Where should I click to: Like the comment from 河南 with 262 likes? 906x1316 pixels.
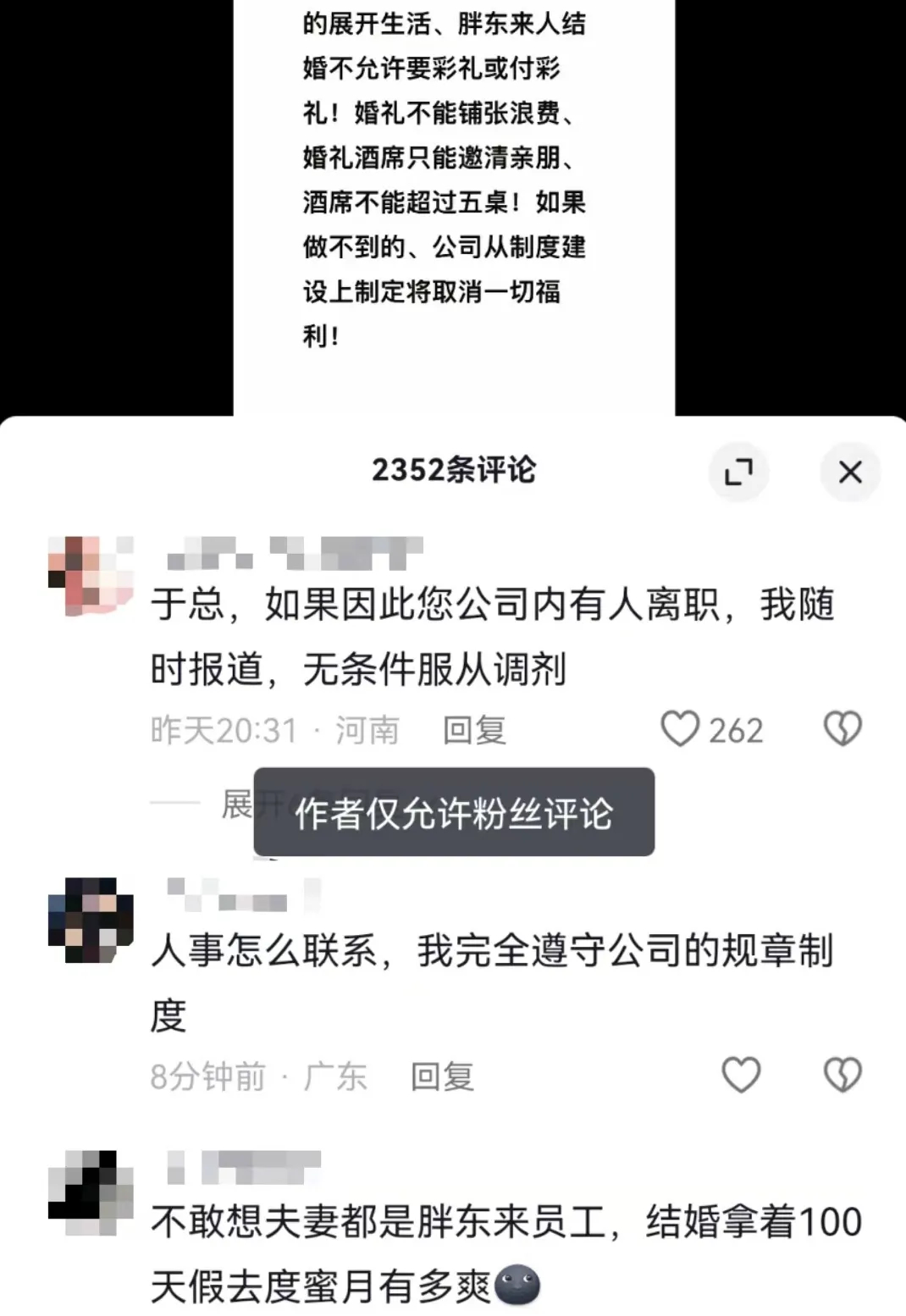680,729
